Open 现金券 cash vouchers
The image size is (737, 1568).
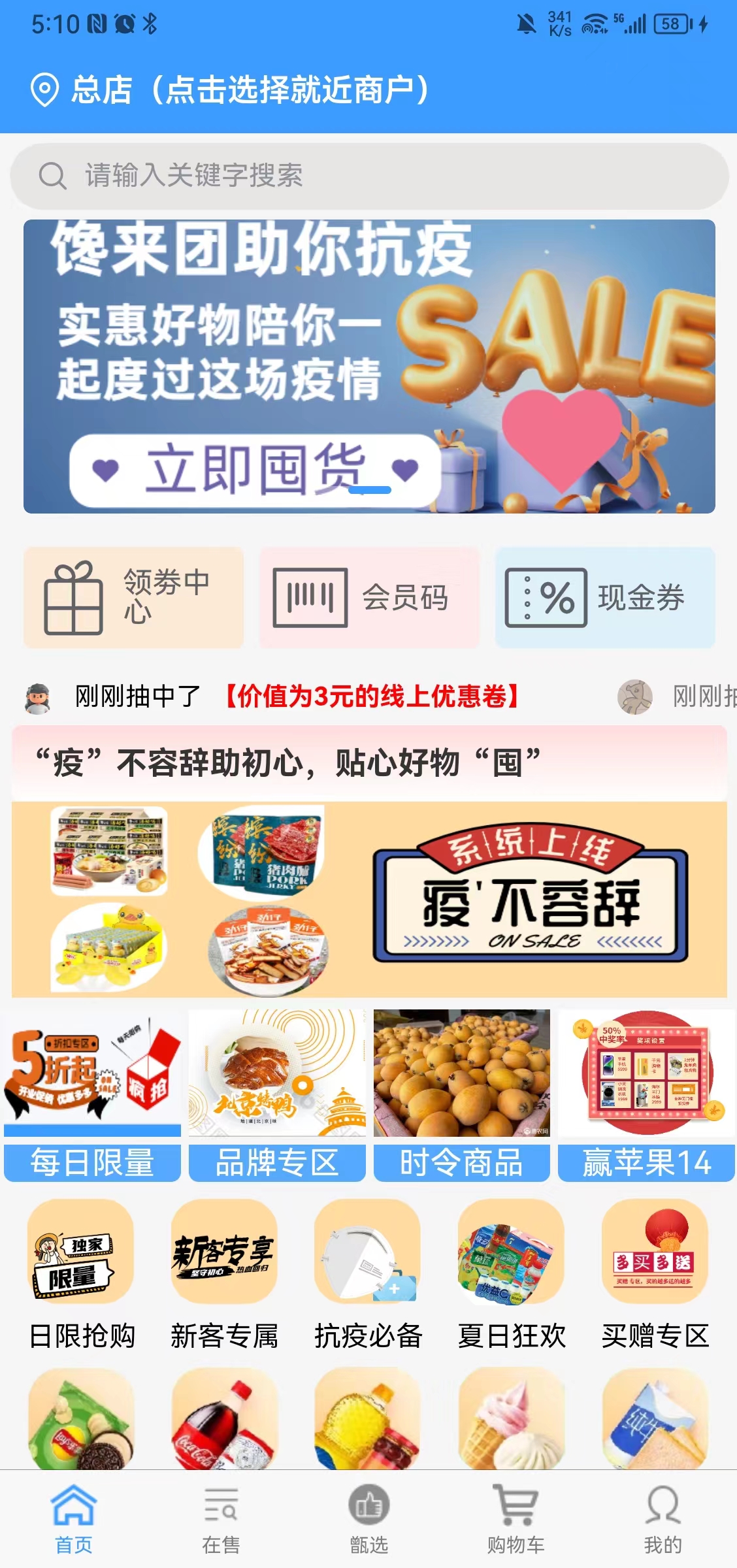605,597
